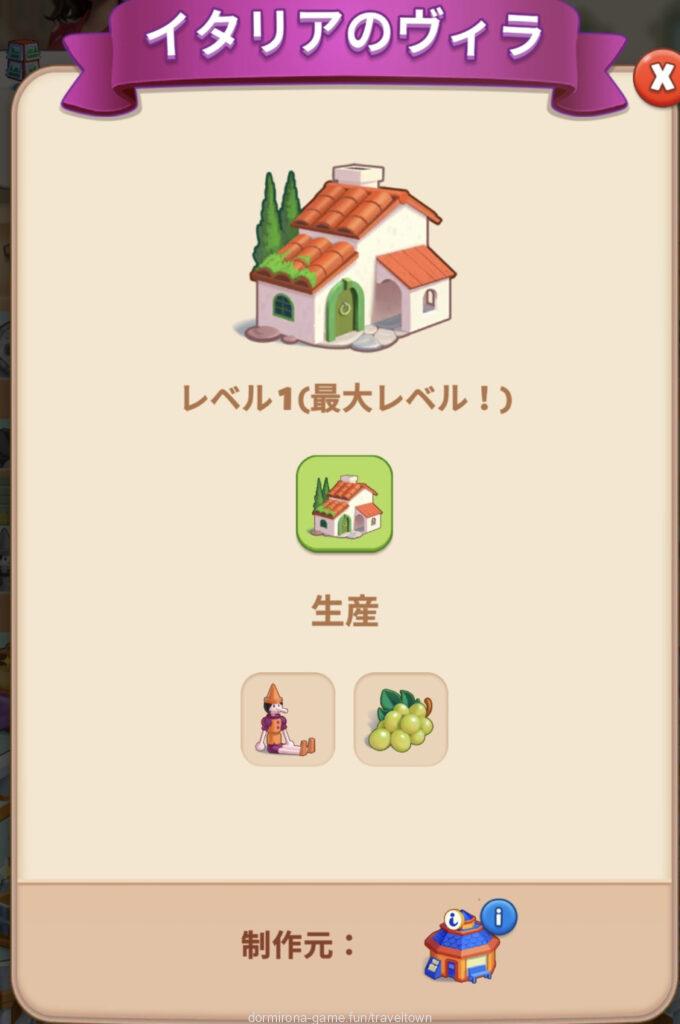Select the level 1 villa tile
This screenshot has height=1024, width=680.
point(344,503)
